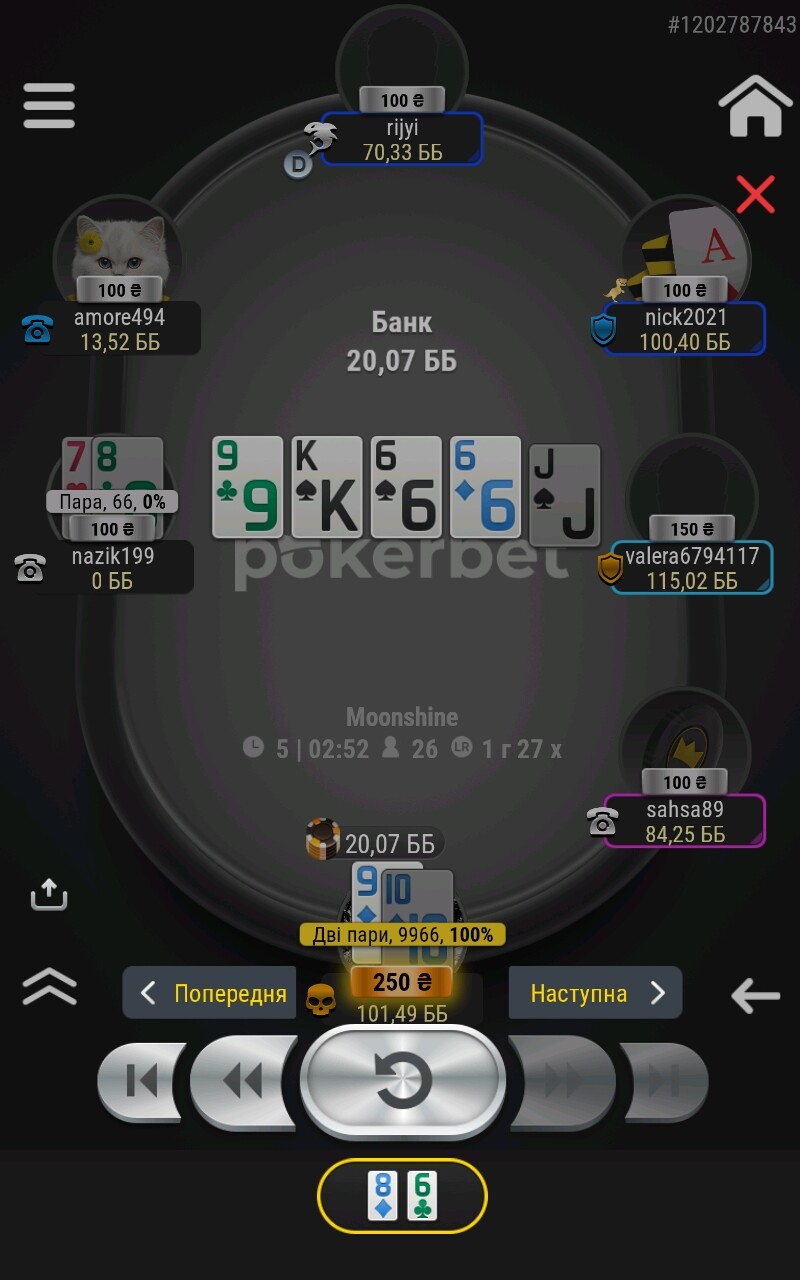Close the replay with red X
The width and height of the screenshot is (800, 1280).
coord(755,194)
